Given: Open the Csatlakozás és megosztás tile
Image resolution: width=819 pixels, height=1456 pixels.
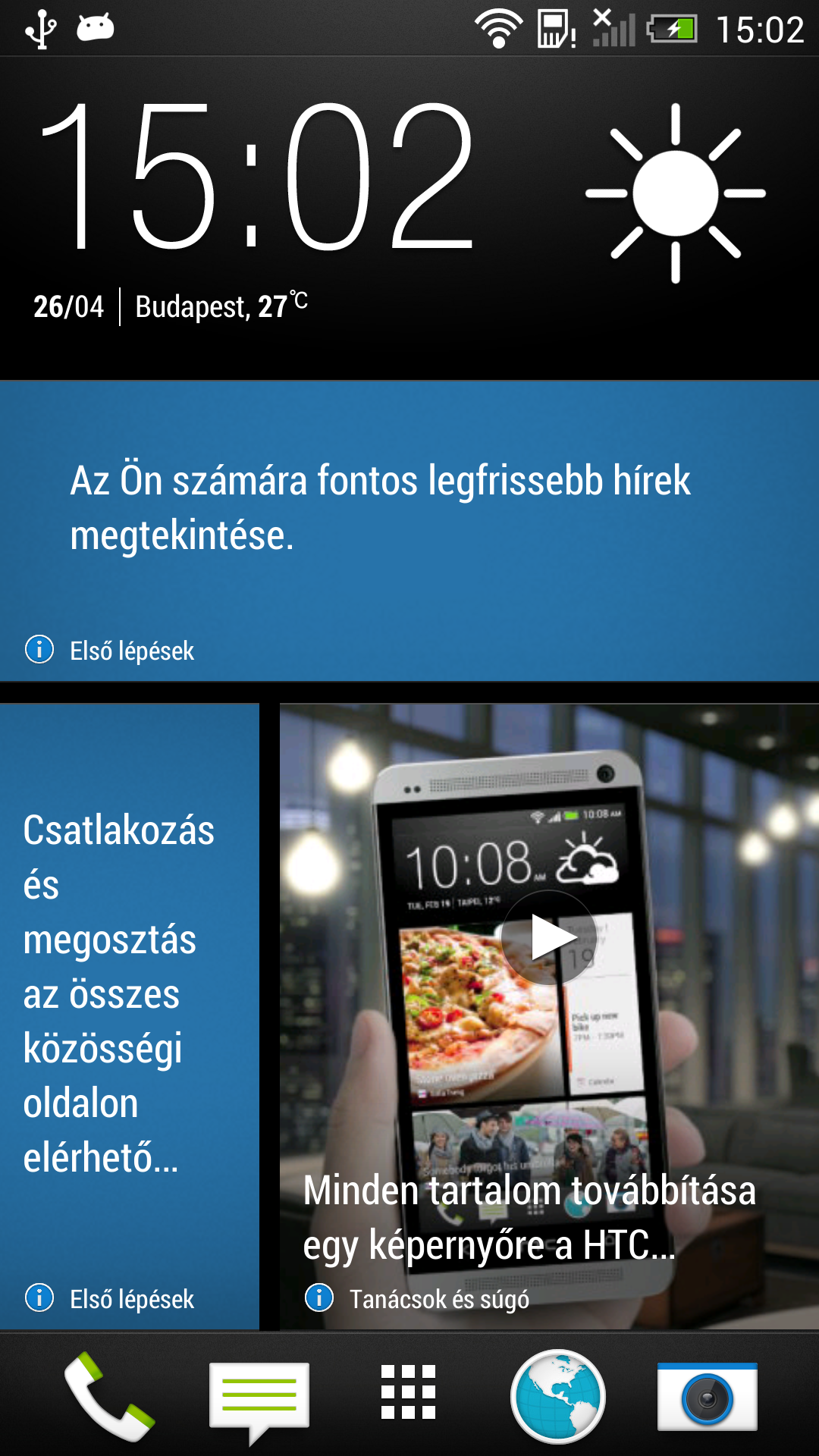Looking at the screenshot, I should click(x=129, y=993).
